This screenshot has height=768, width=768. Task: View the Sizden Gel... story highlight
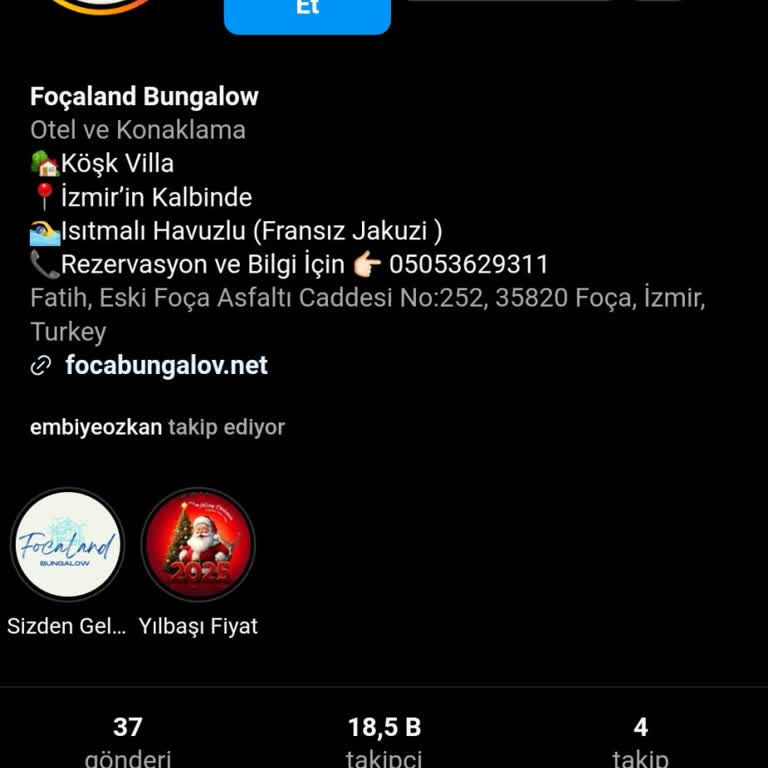pos(68,545)
